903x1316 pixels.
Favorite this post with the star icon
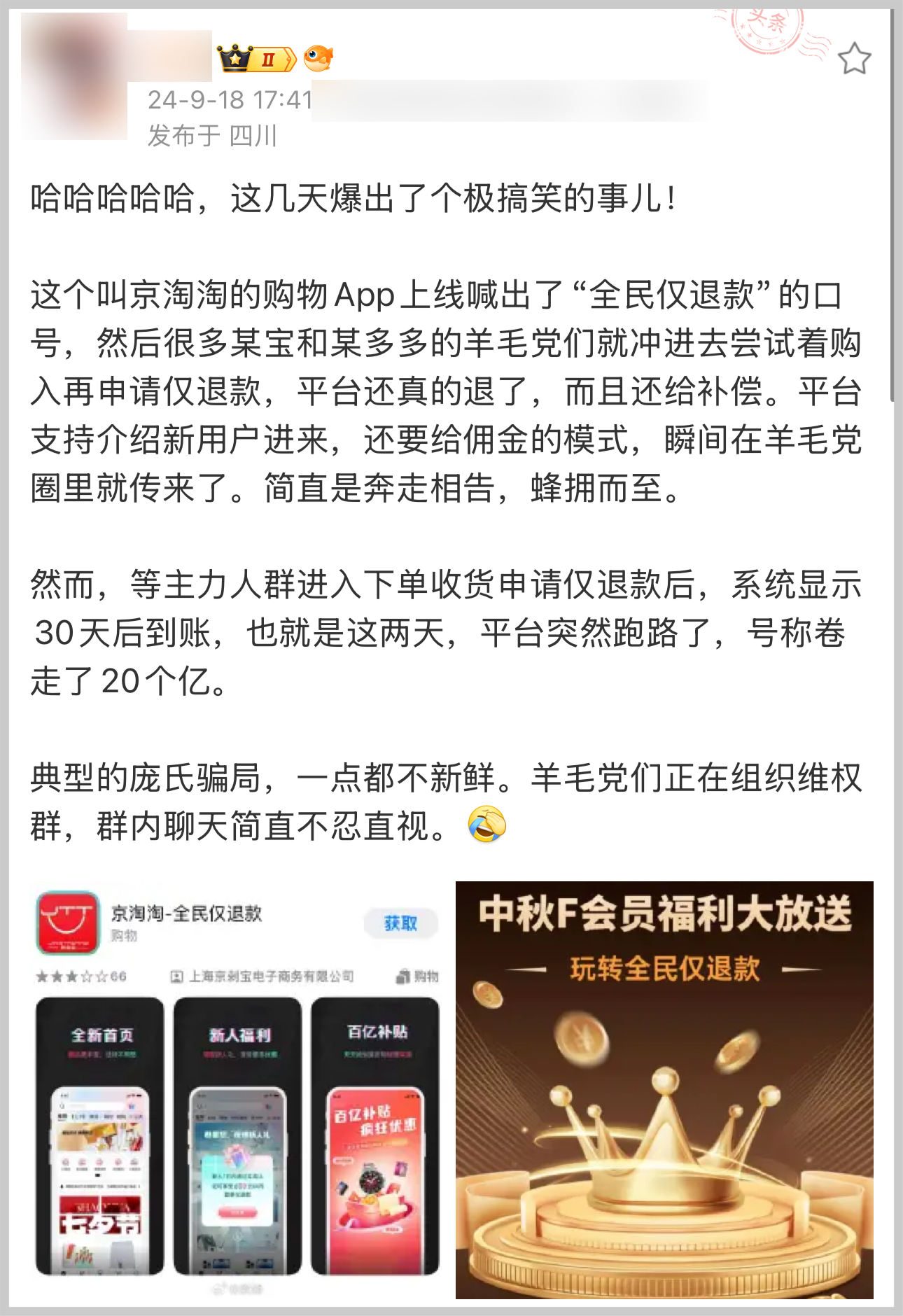coord(854,59)
